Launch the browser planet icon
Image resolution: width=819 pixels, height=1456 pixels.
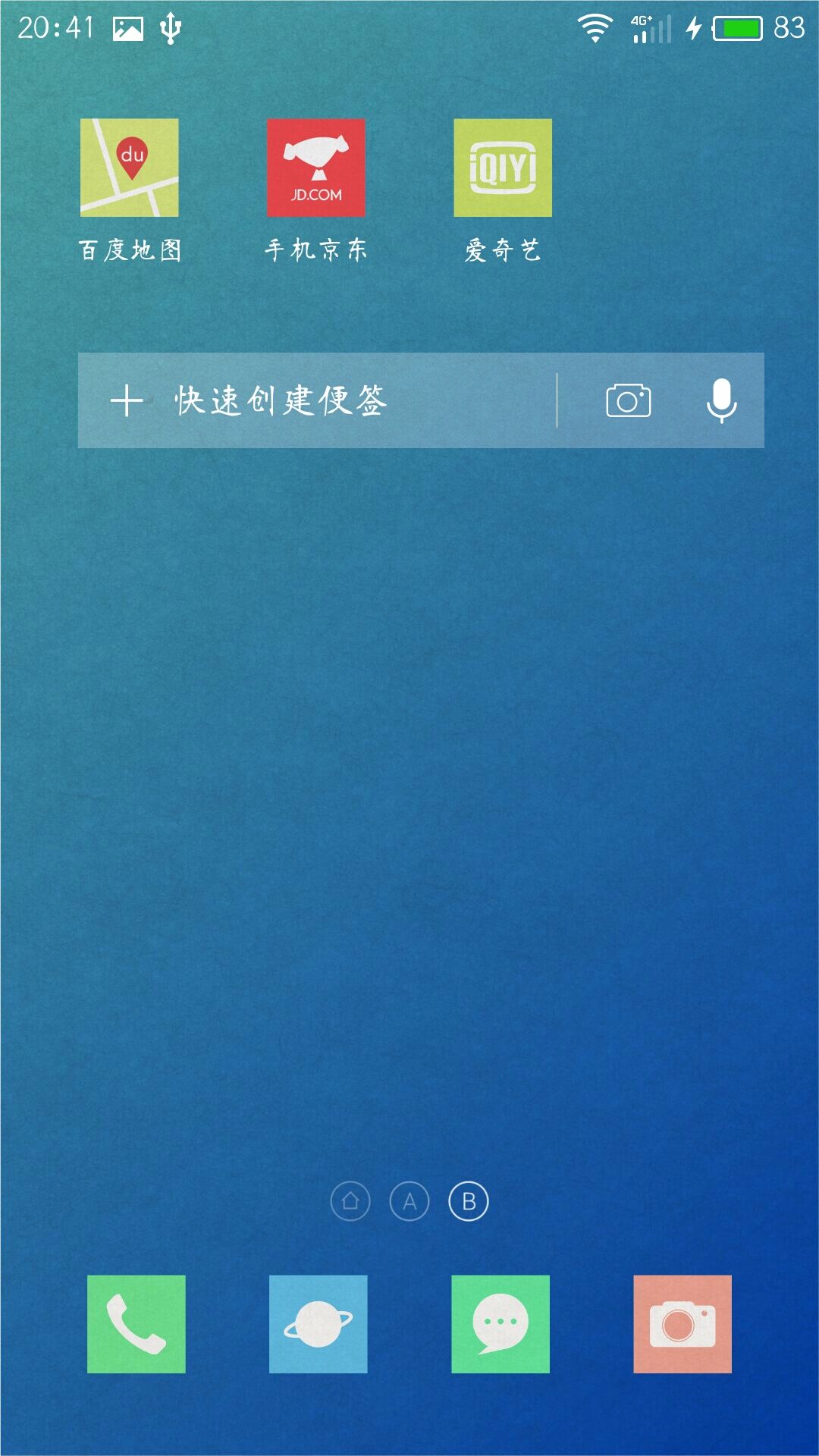point(318,1324)
